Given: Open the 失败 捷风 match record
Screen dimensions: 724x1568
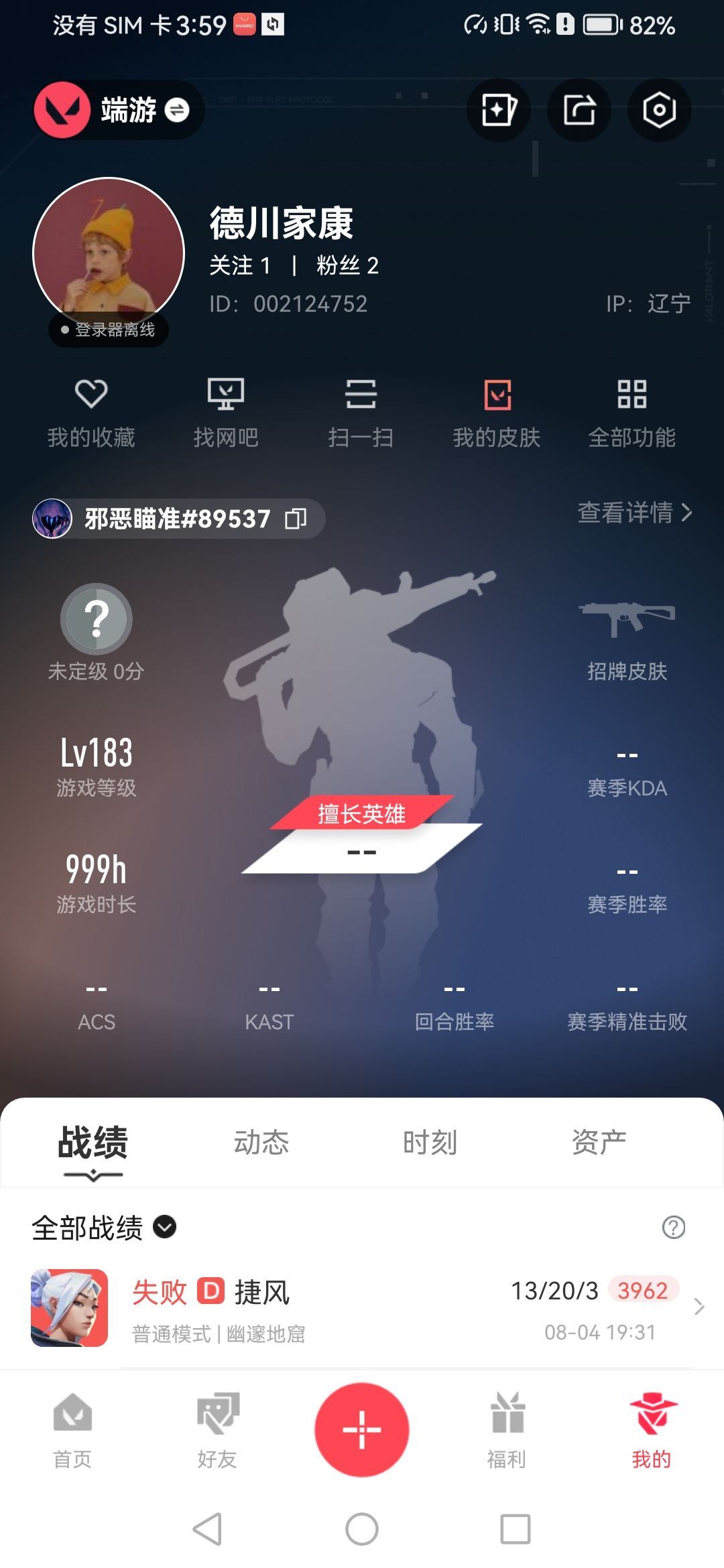Looking at the screenshot, I should tap(362, 1307).
